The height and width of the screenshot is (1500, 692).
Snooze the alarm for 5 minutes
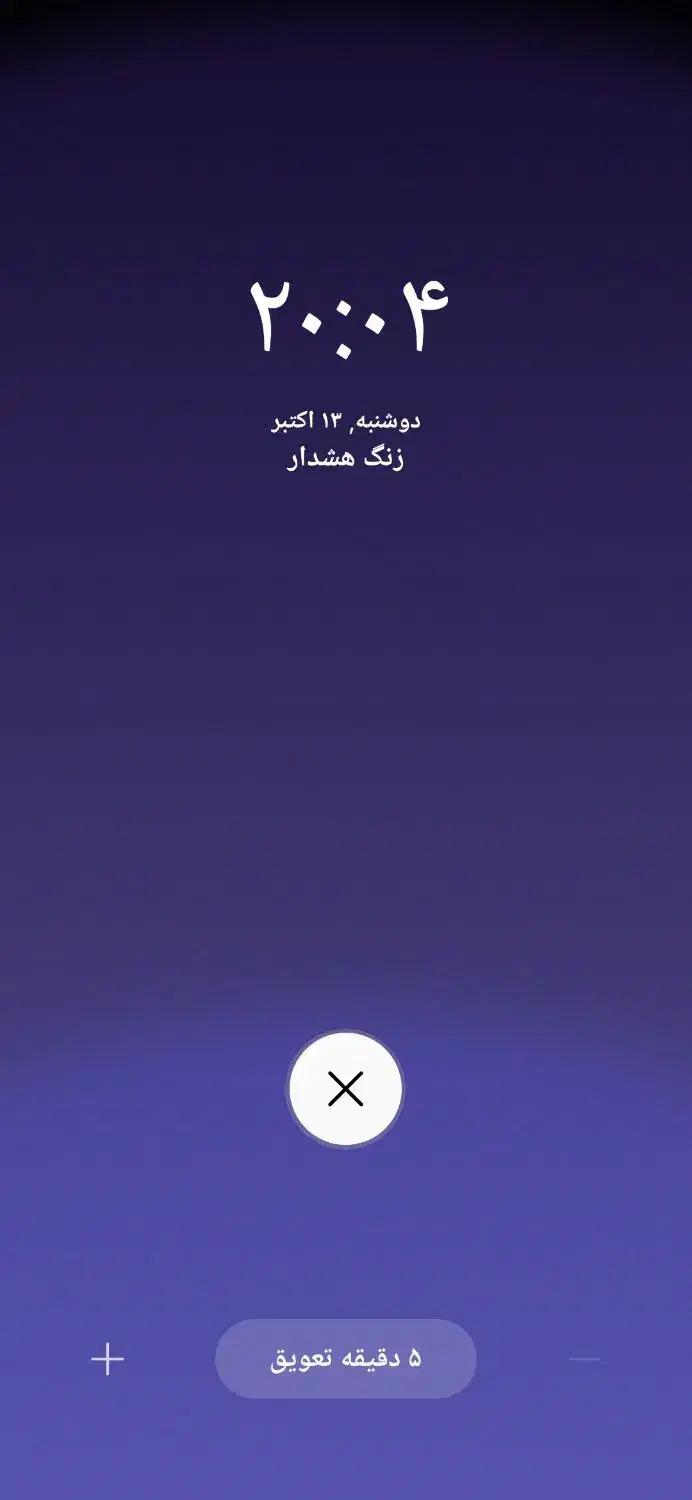[x=345, y=1359]
